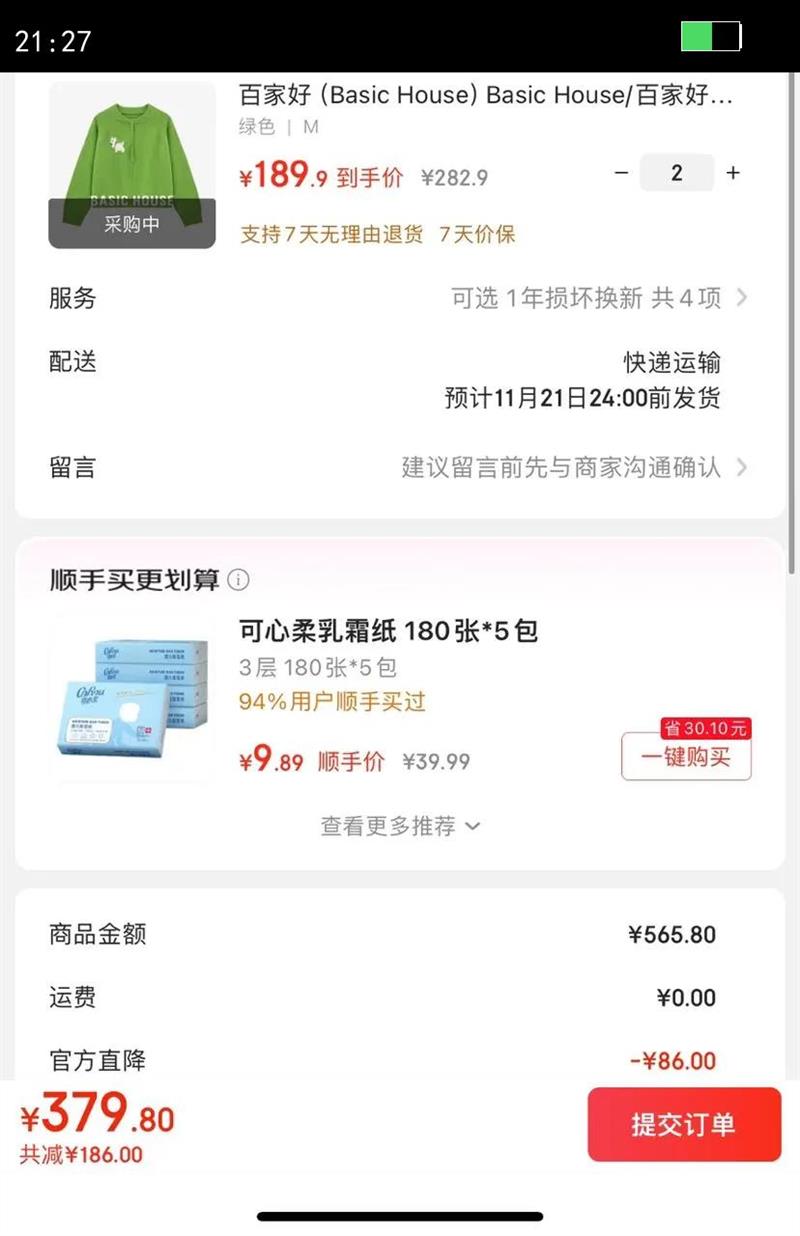
Task: Tap the info icon beside 顺手买更划算
Action: click(x=238, y=580)
